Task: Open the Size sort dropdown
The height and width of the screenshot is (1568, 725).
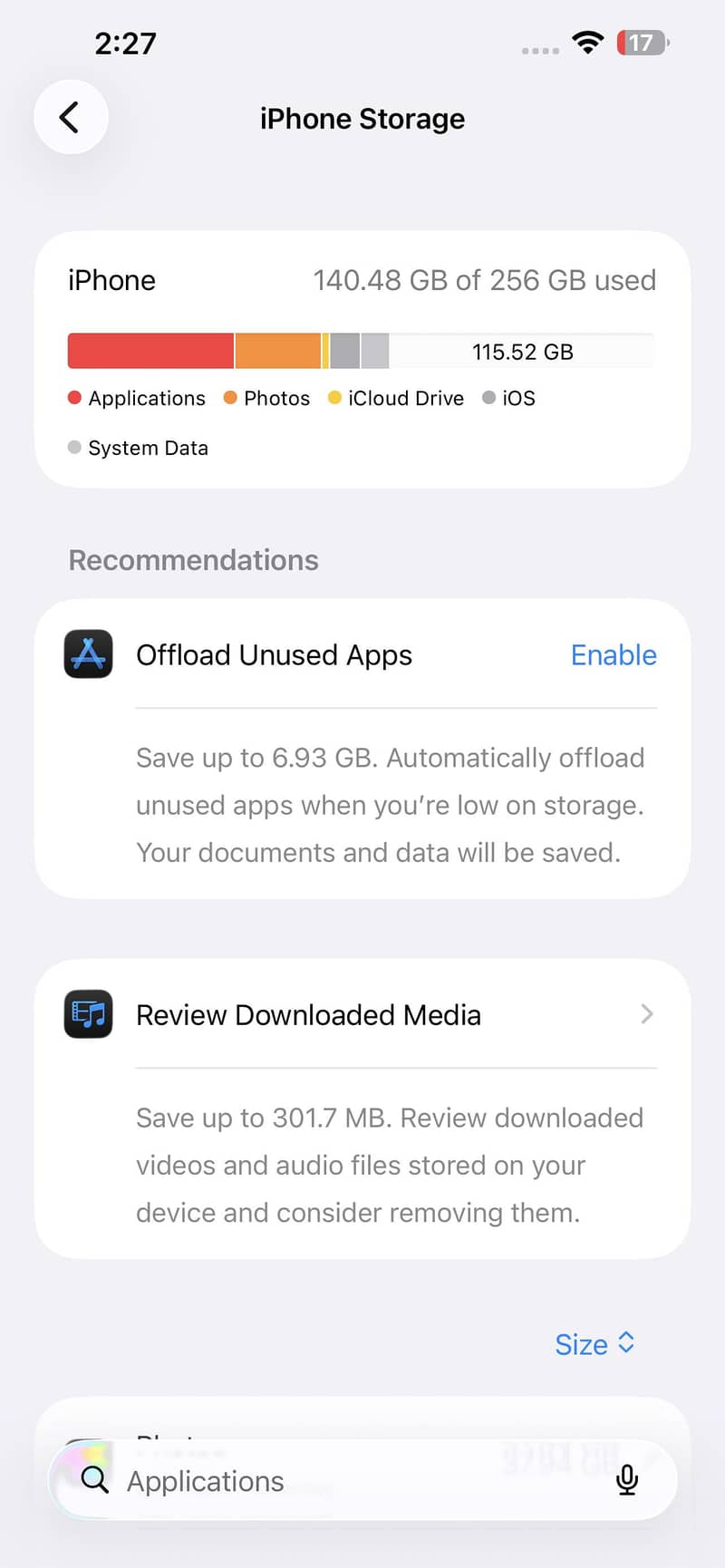Action: [x=594, y=1344]
